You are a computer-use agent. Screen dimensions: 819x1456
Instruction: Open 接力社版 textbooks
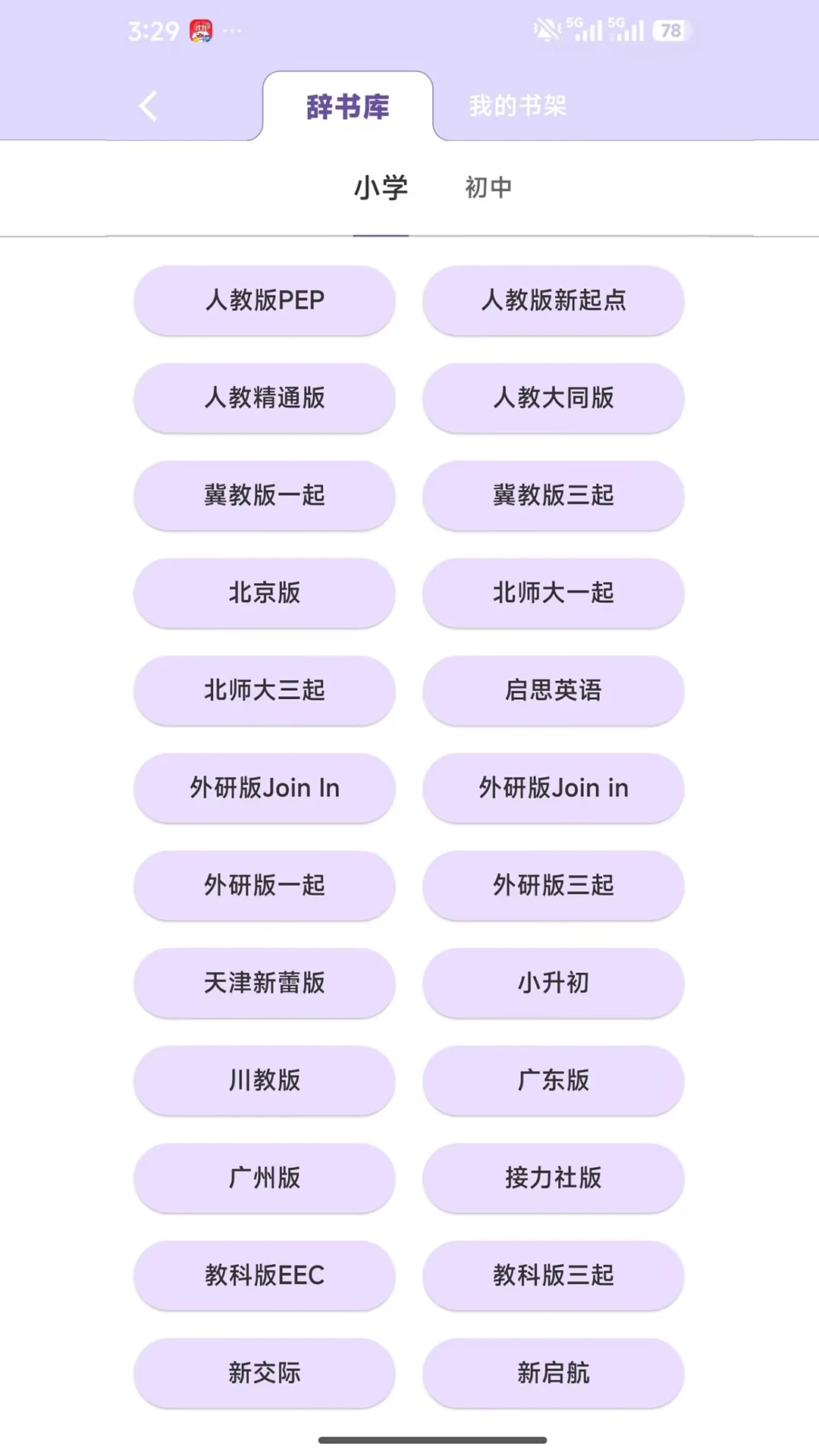coord(553,1178)
